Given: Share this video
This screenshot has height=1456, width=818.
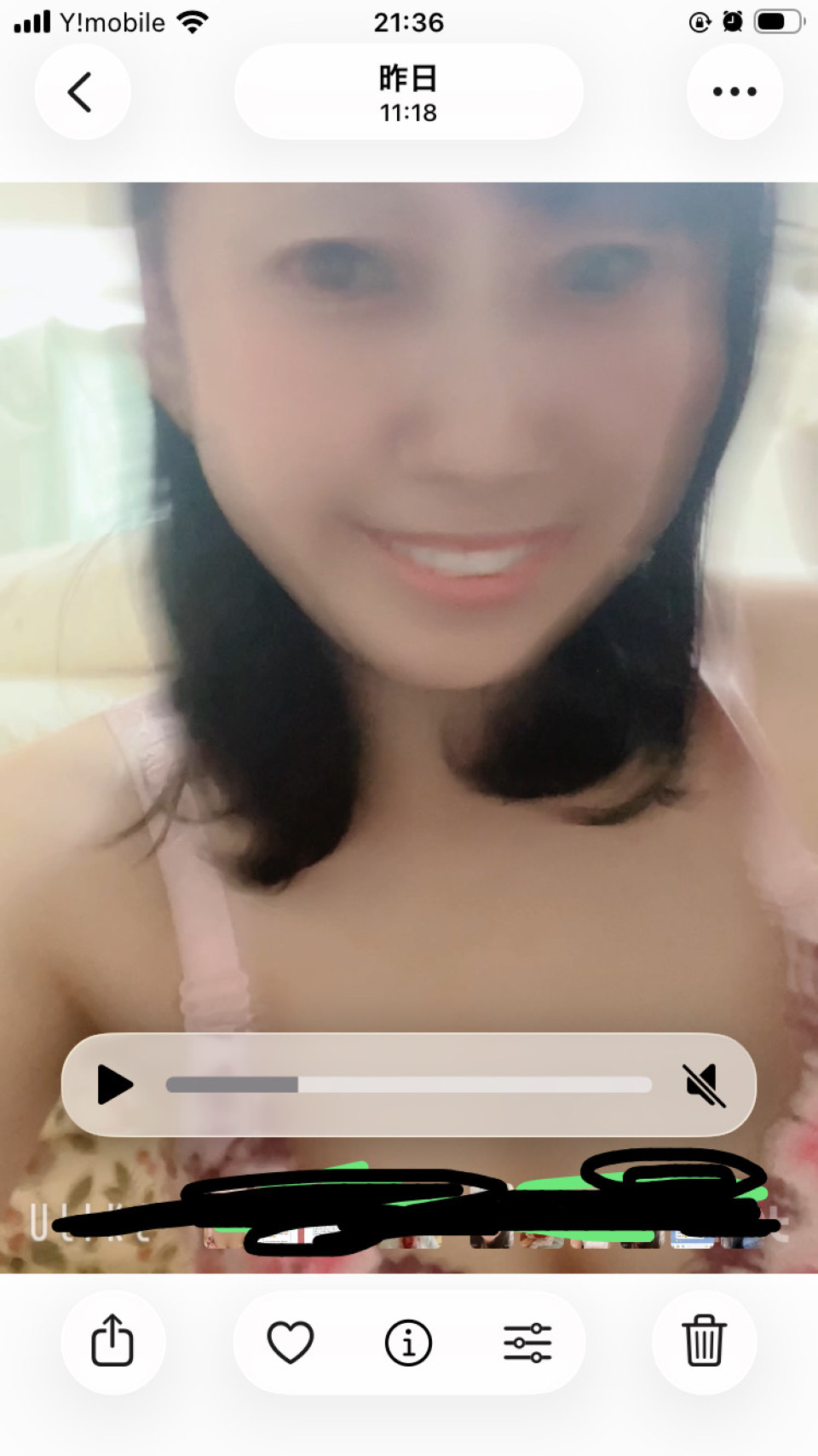Looking at the screenshot, I should tap(112, 1342).
